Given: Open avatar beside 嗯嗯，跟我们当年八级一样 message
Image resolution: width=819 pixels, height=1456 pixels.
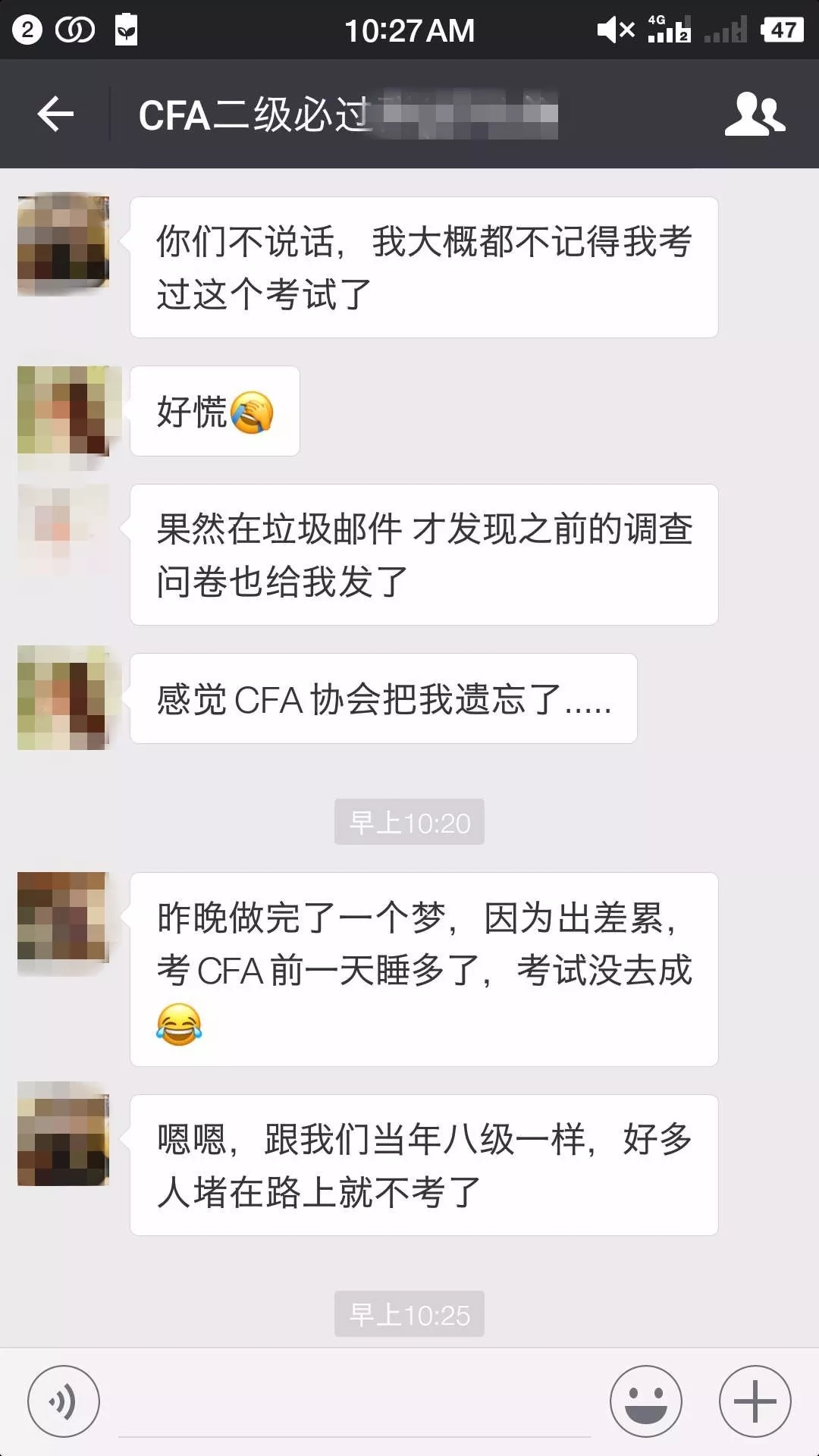Looking at the screenshot, I should 64,1134.
